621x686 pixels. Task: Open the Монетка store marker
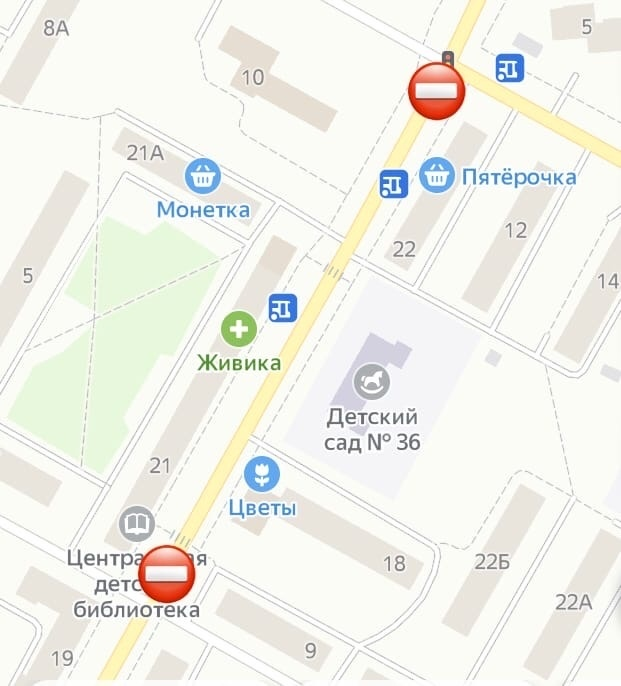(x=204, y=178)
